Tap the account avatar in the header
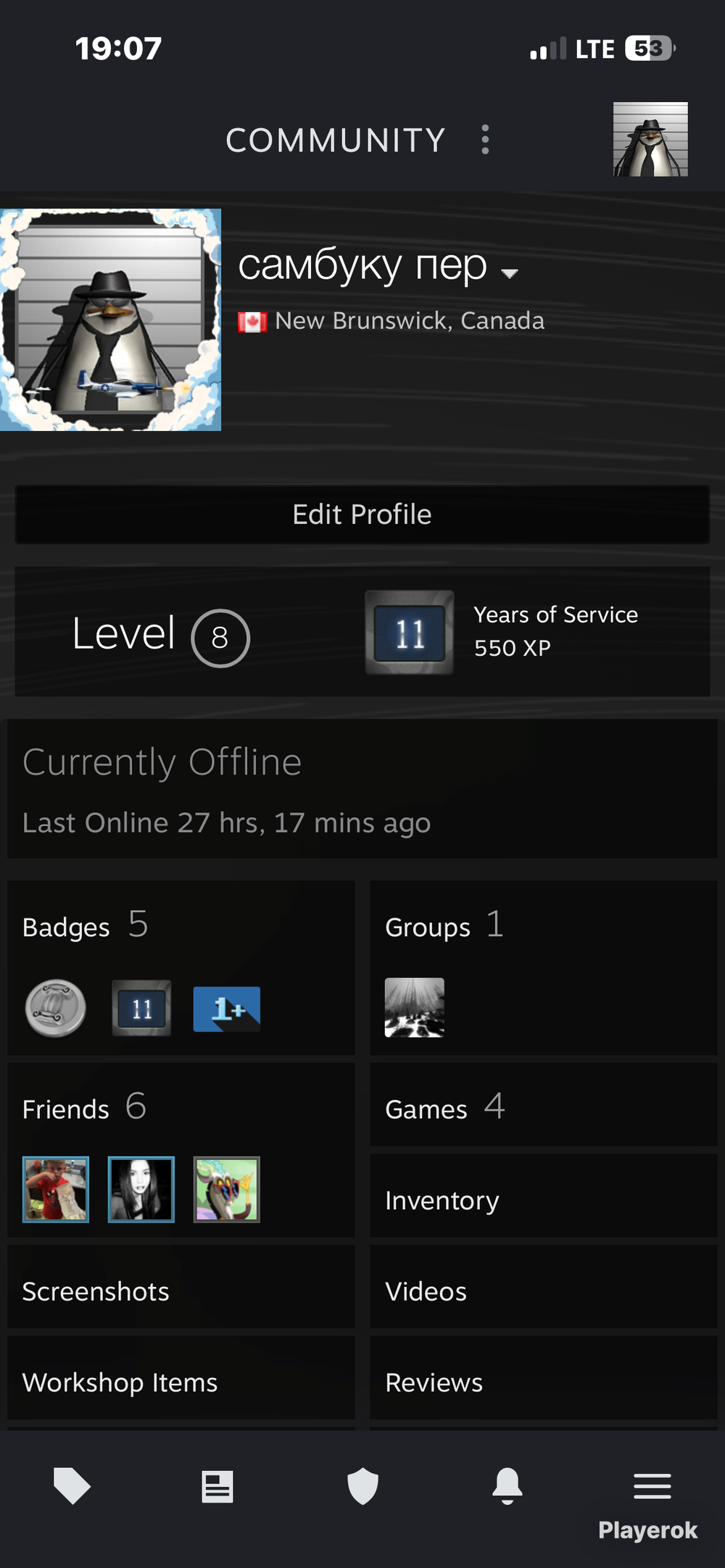Screen dimensions: 725x1568 650,139
